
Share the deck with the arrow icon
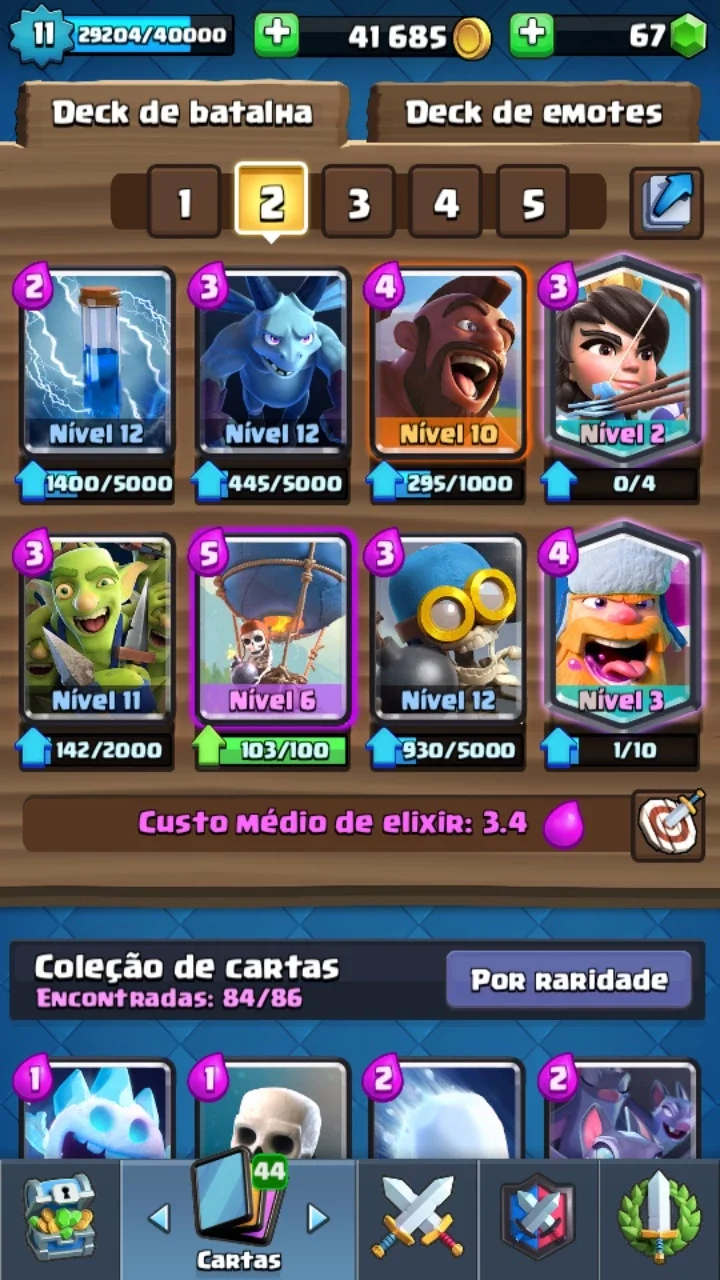click(x=667, y=201)
